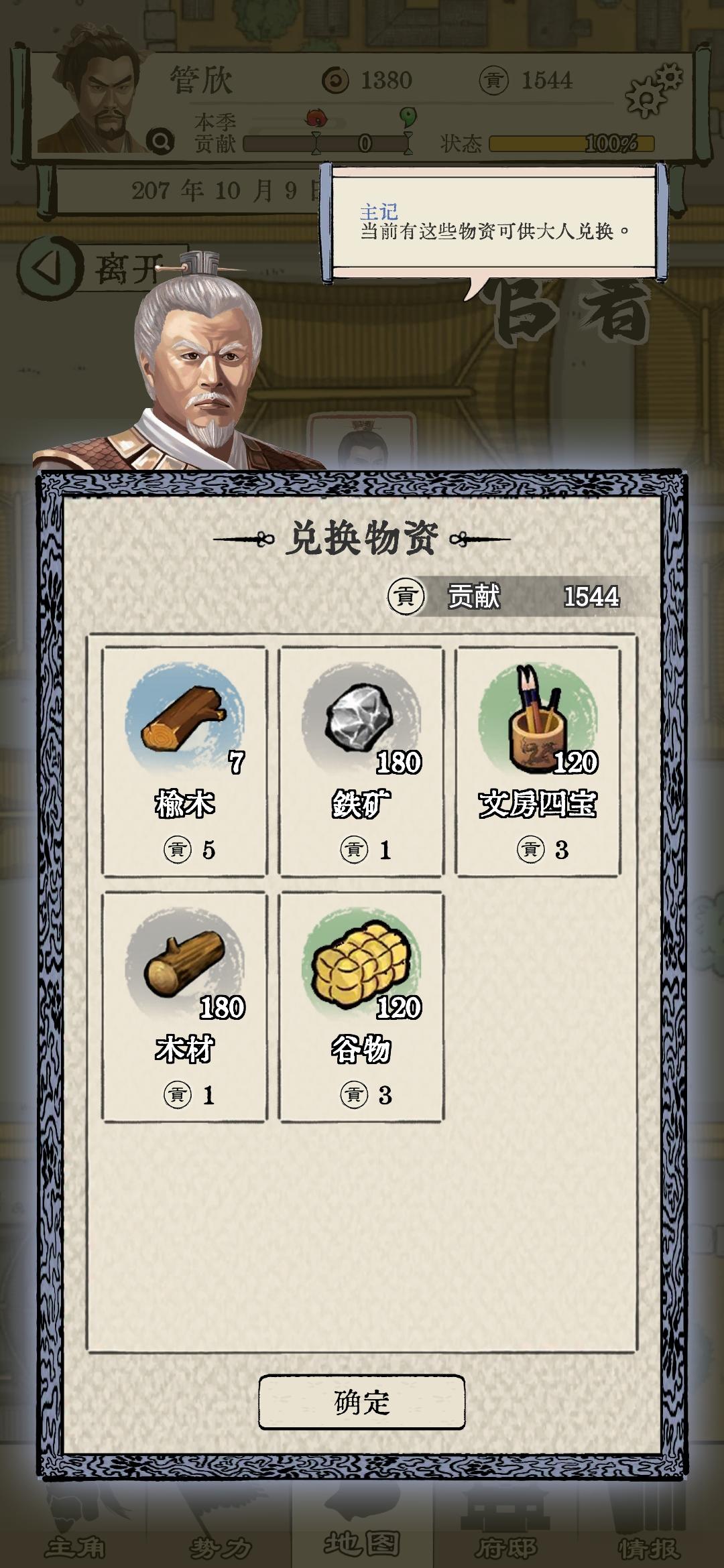Image resolution: width=724 pixels, height=1568 pixels.
Task: Pick the 木材 timber item
Action: (x=184, y=1006)
